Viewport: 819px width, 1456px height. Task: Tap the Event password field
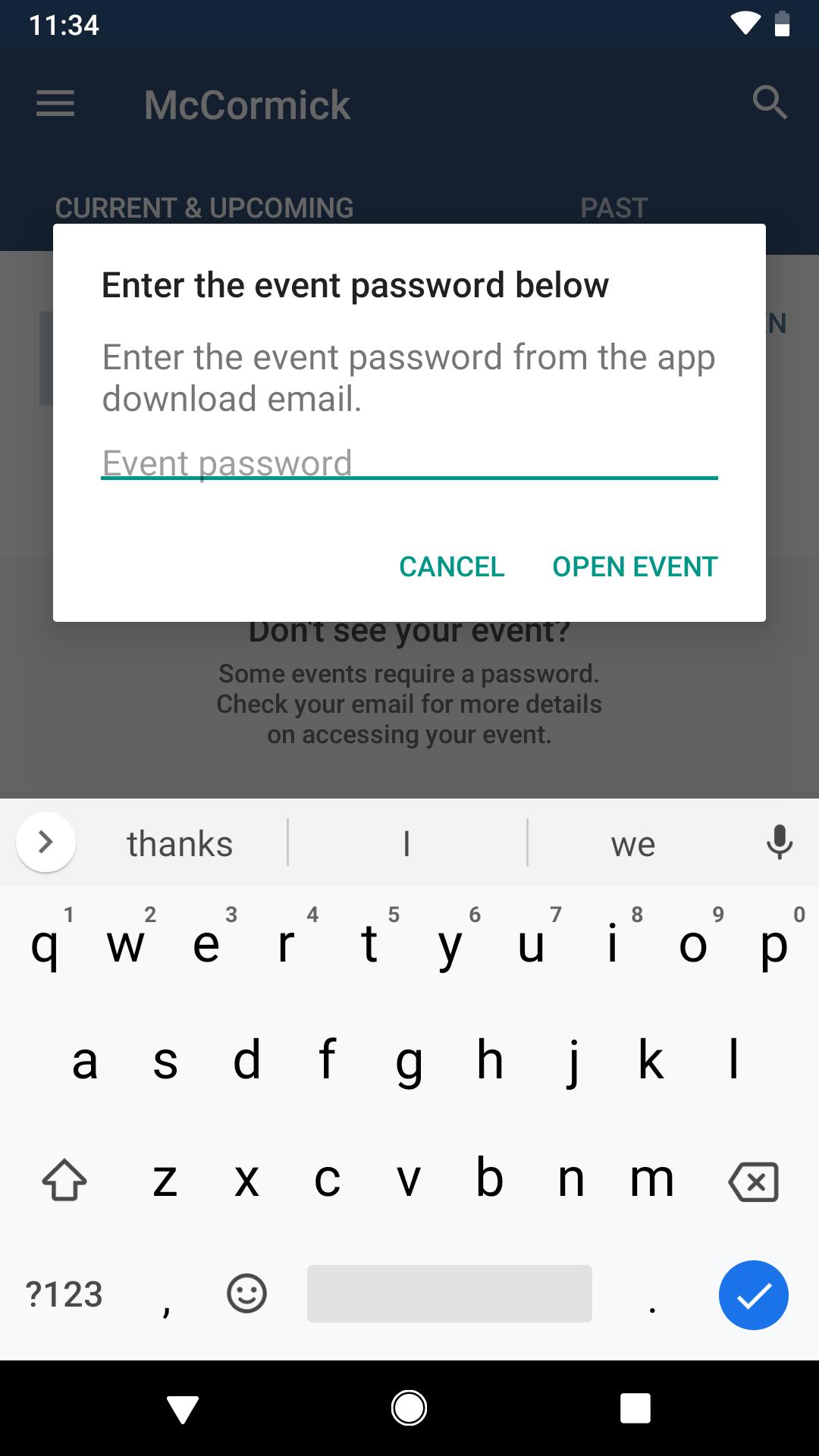(409, 462)
